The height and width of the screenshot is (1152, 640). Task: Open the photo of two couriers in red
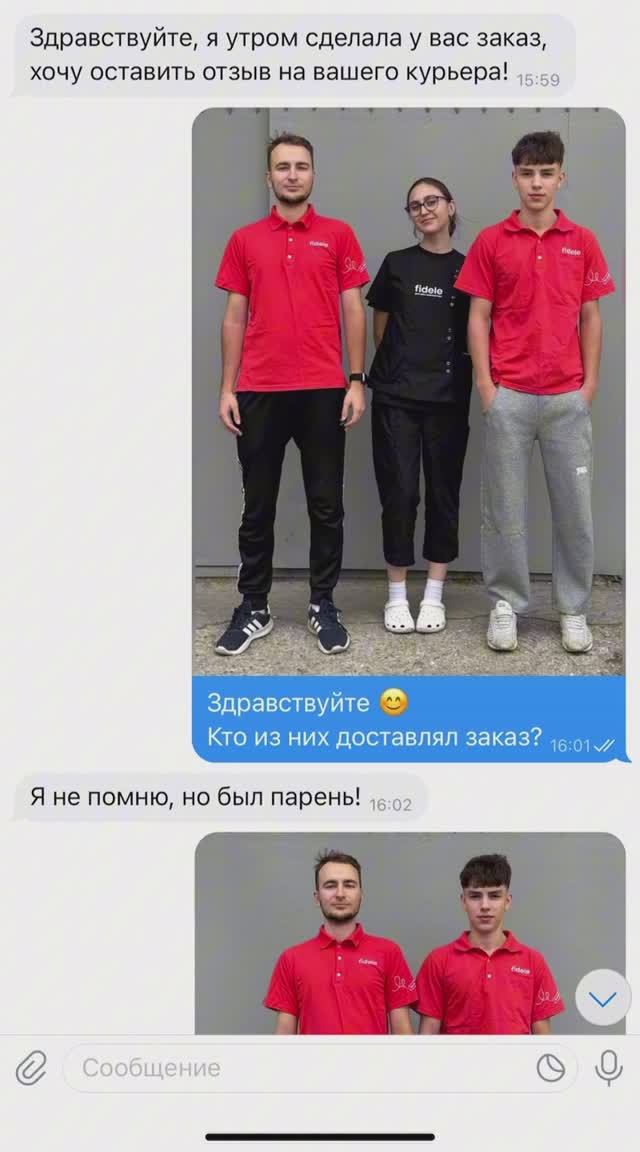pyautogui.click(x=408, y=935)
